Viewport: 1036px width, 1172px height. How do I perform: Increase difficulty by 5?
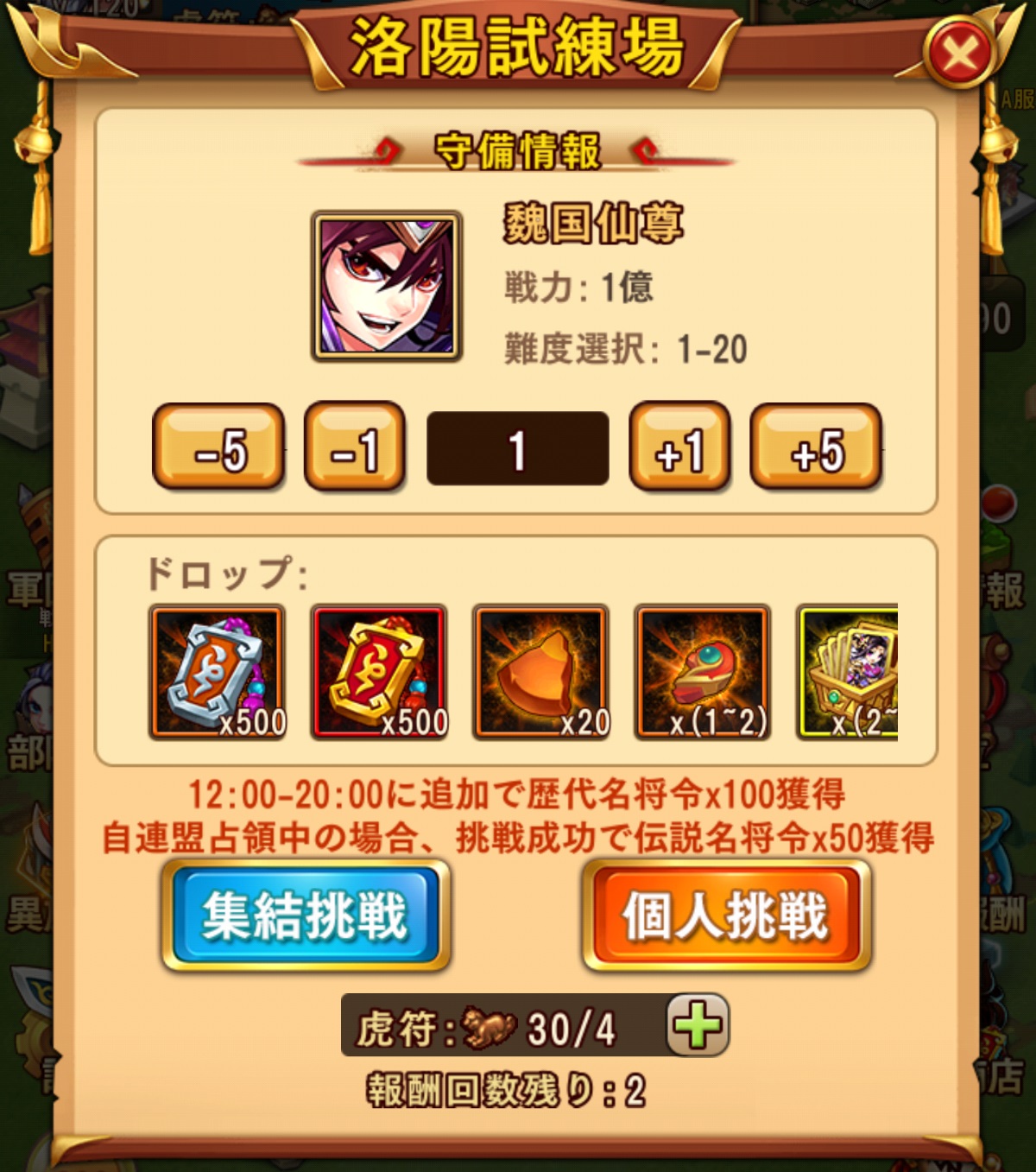816,447
